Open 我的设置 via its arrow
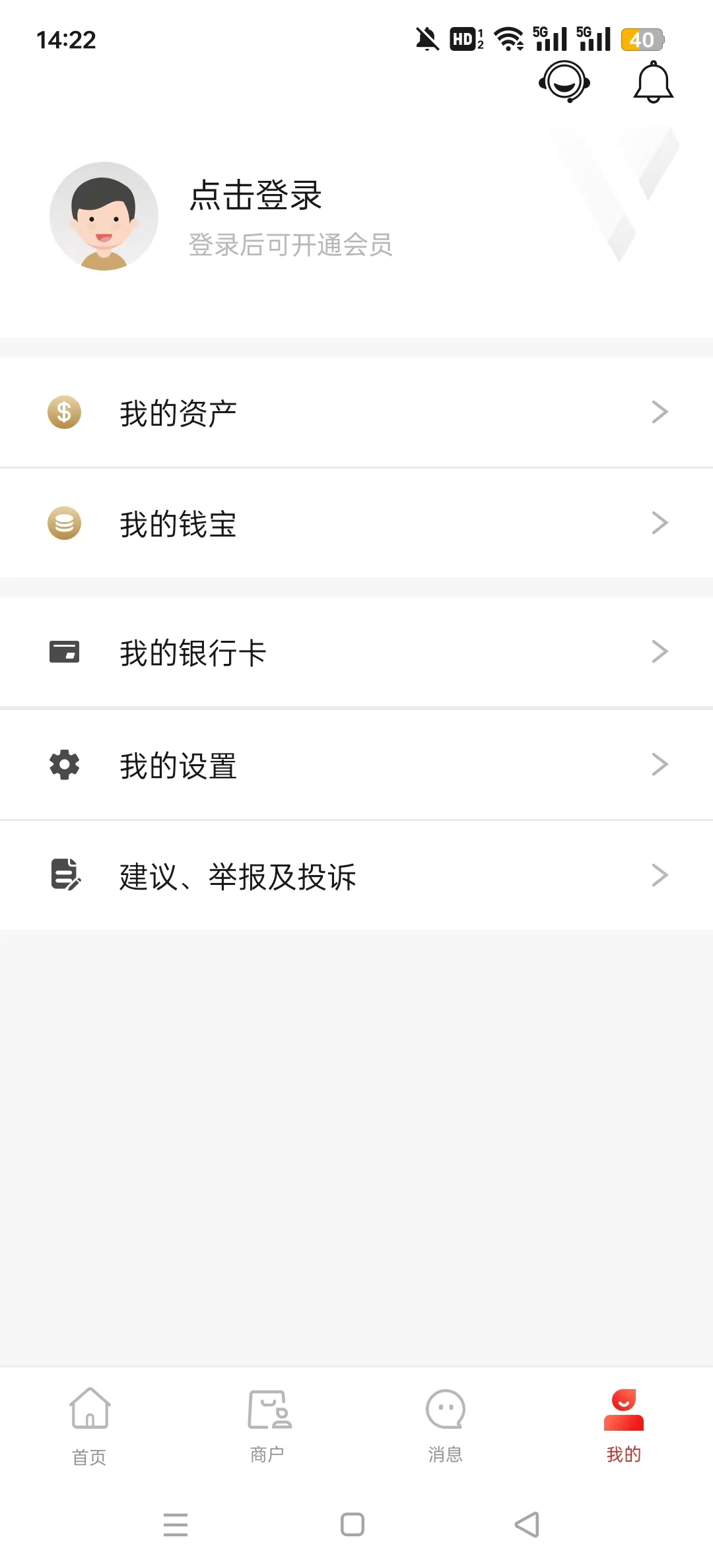 [x=660, y=764]
